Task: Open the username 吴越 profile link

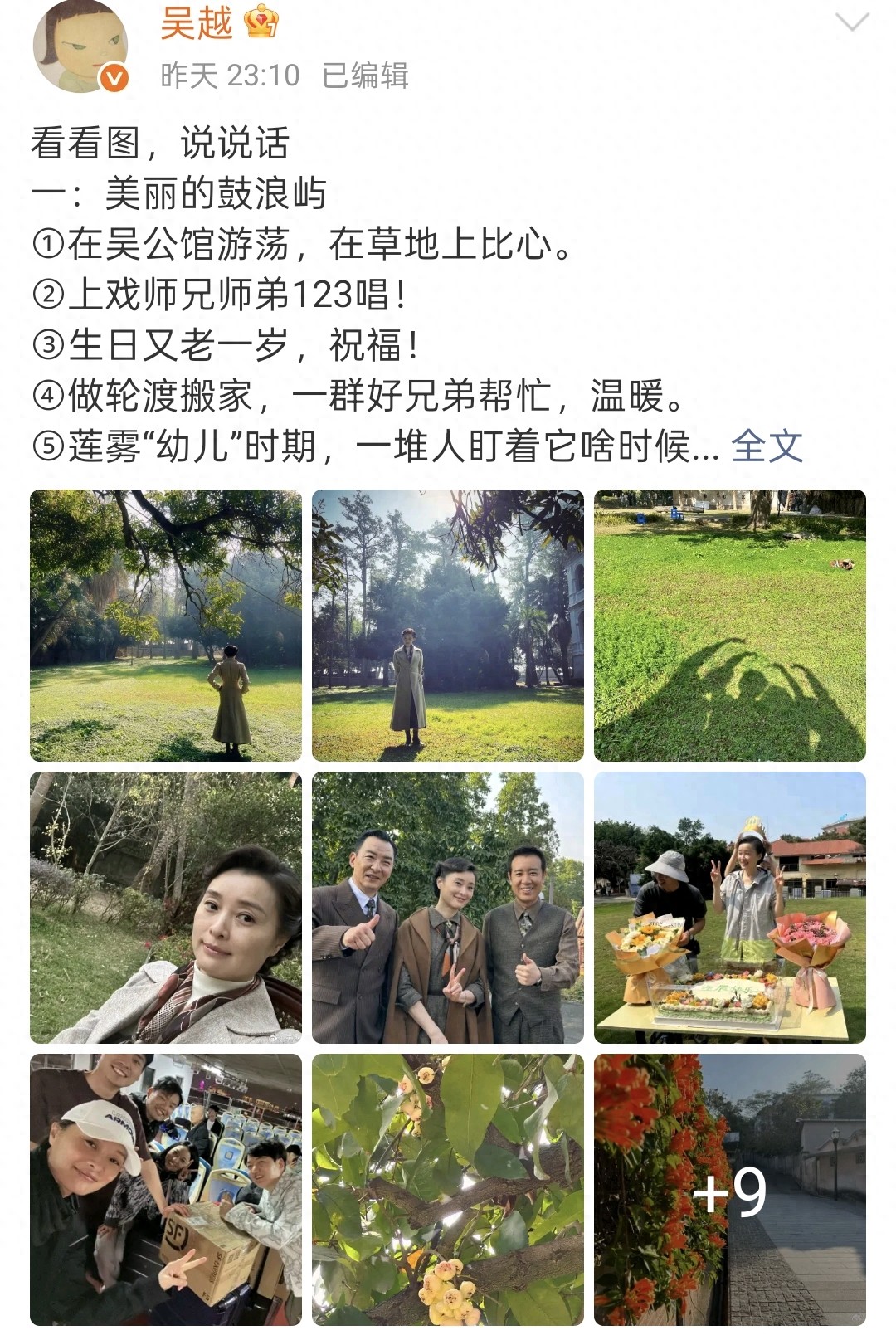Action: 197,22
